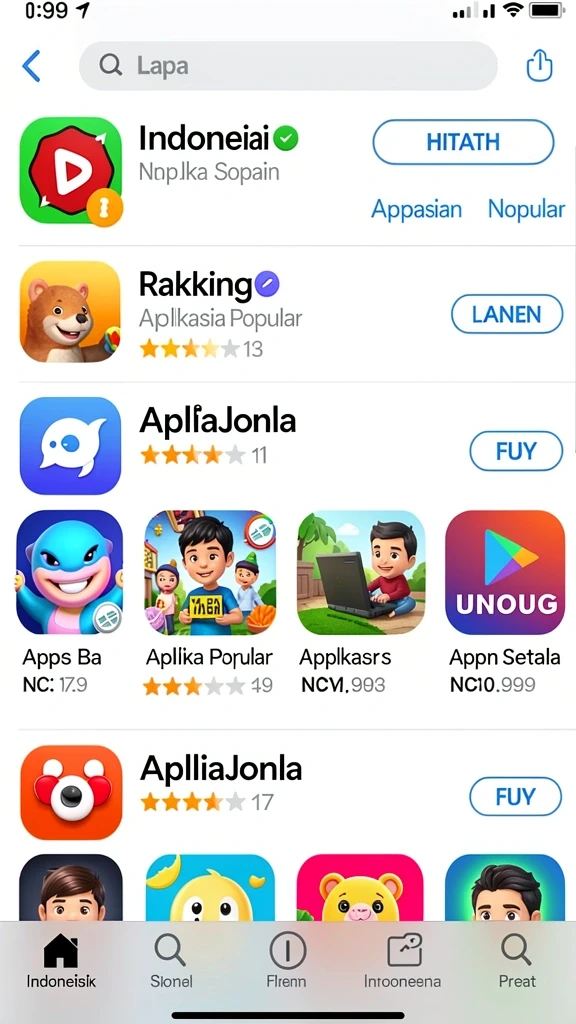Open the Nopular link

pos(526,209)
